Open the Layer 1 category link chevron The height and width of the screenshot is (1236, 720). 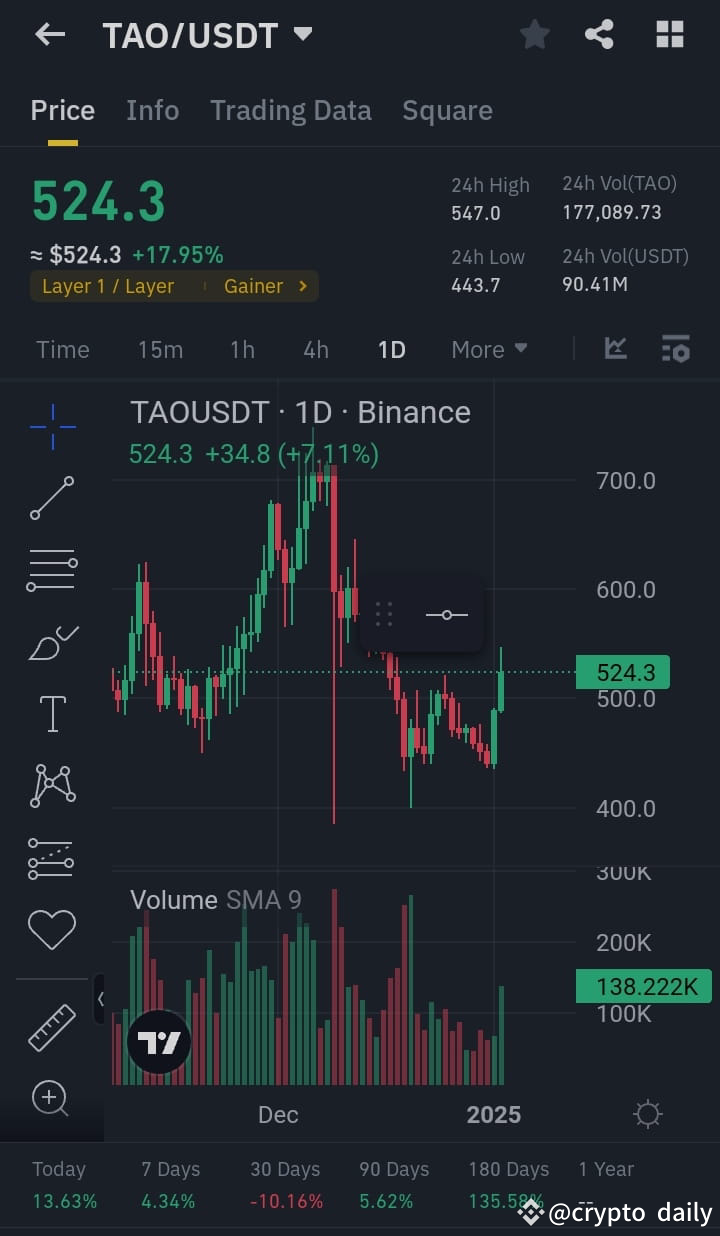pos(302,286)
